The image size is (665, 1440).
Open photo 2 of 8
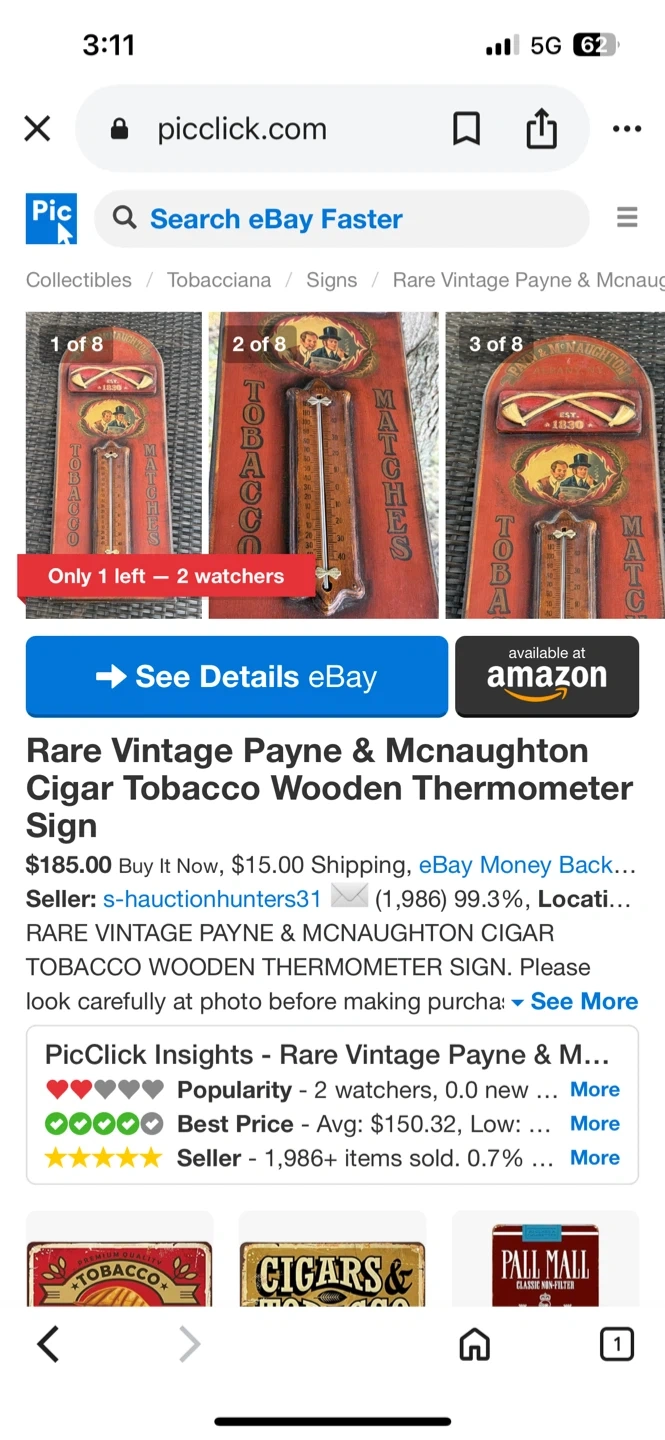[324, 465]
